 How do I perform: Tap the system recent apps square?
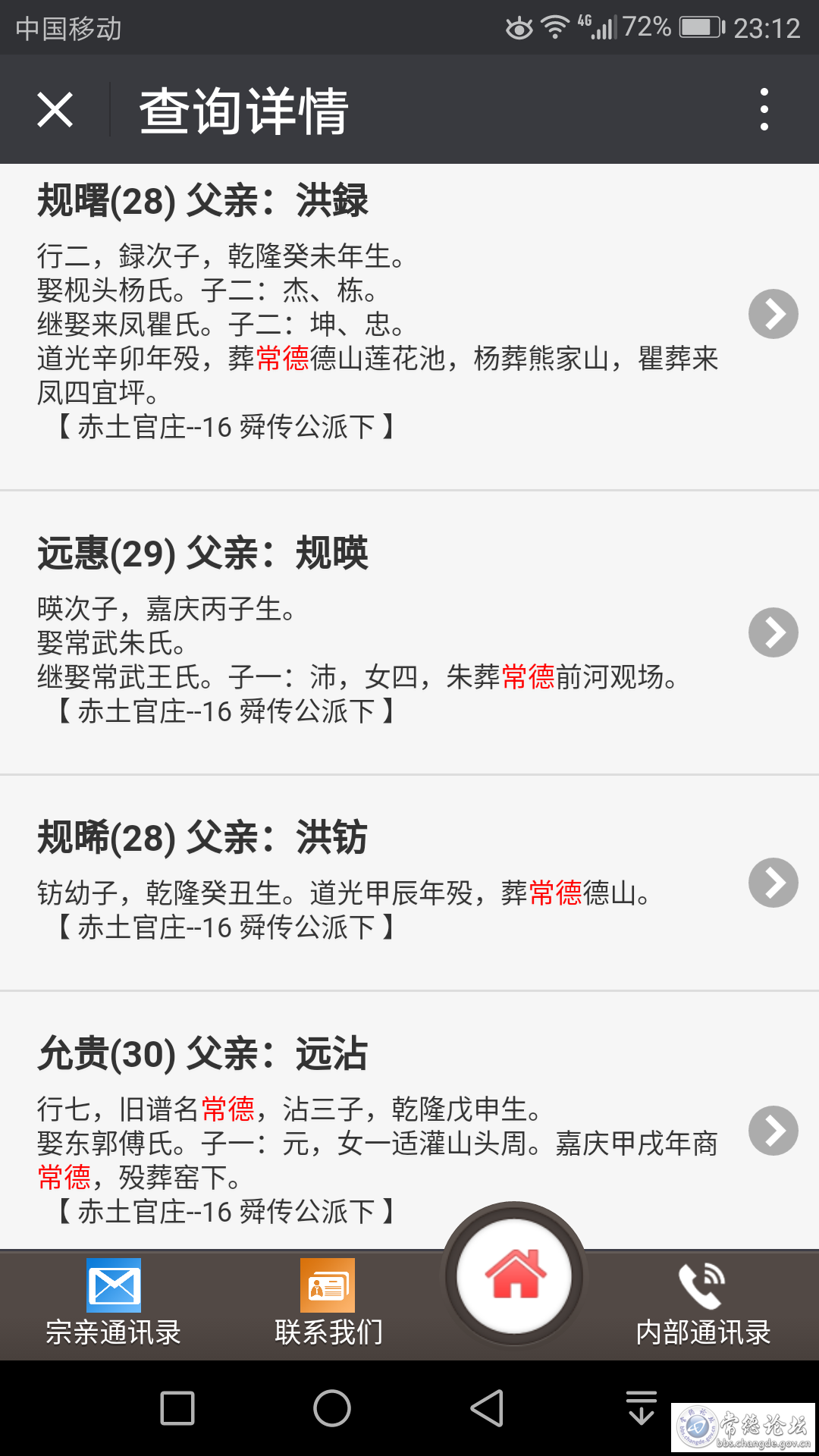[x=177, y=1408]
